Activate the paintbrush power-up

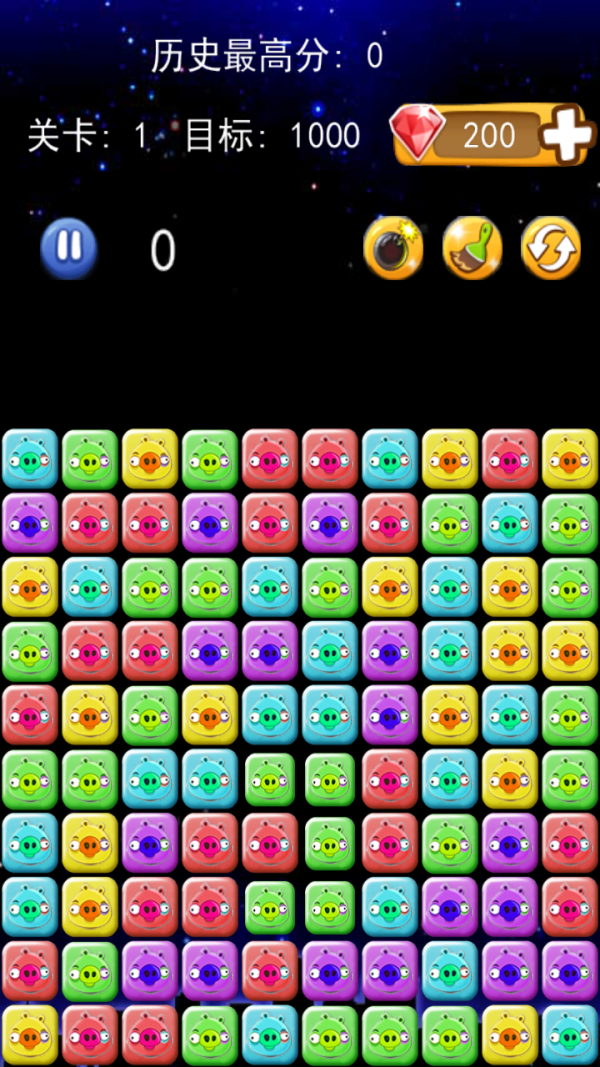(x=472, y=248)
